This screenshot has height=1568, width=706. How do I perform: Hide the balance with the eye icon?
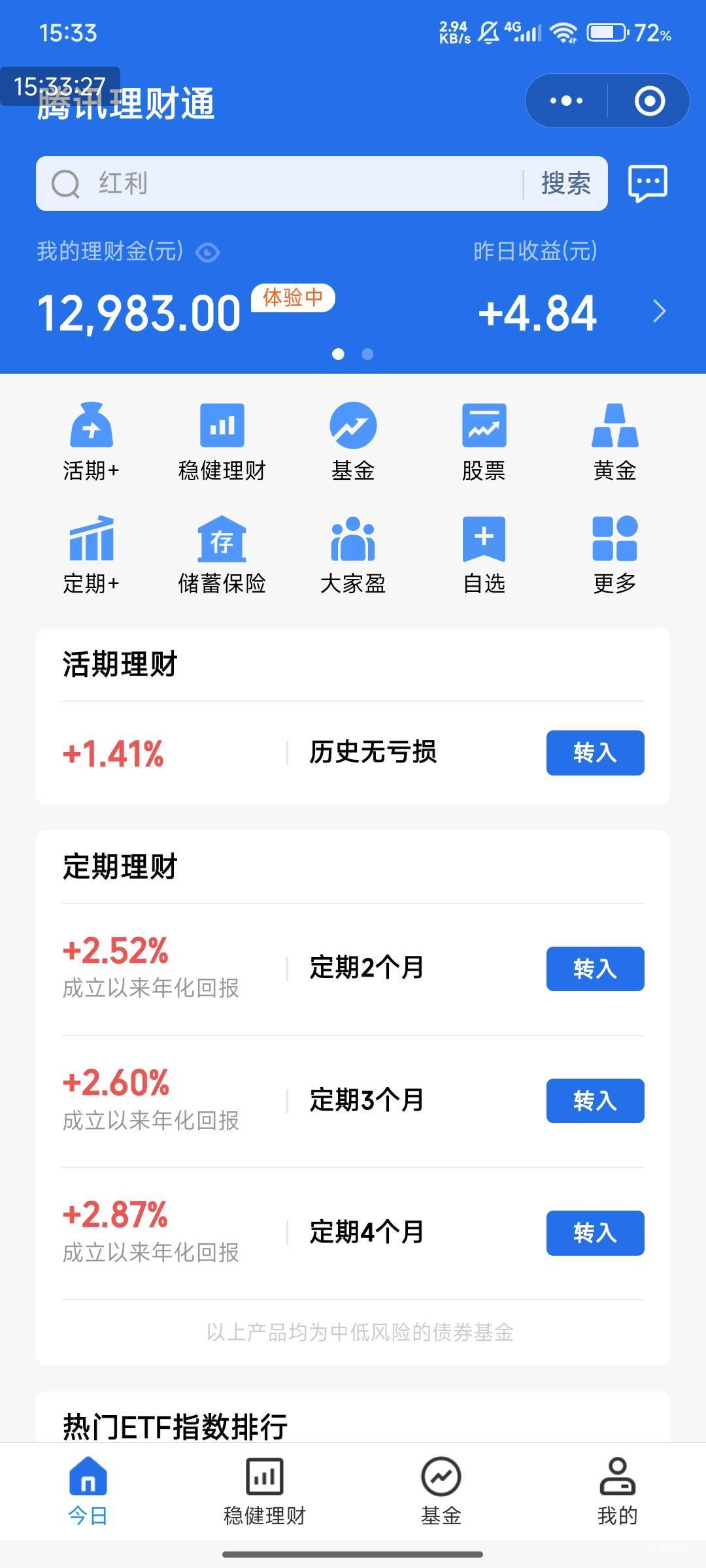[208, 253]
